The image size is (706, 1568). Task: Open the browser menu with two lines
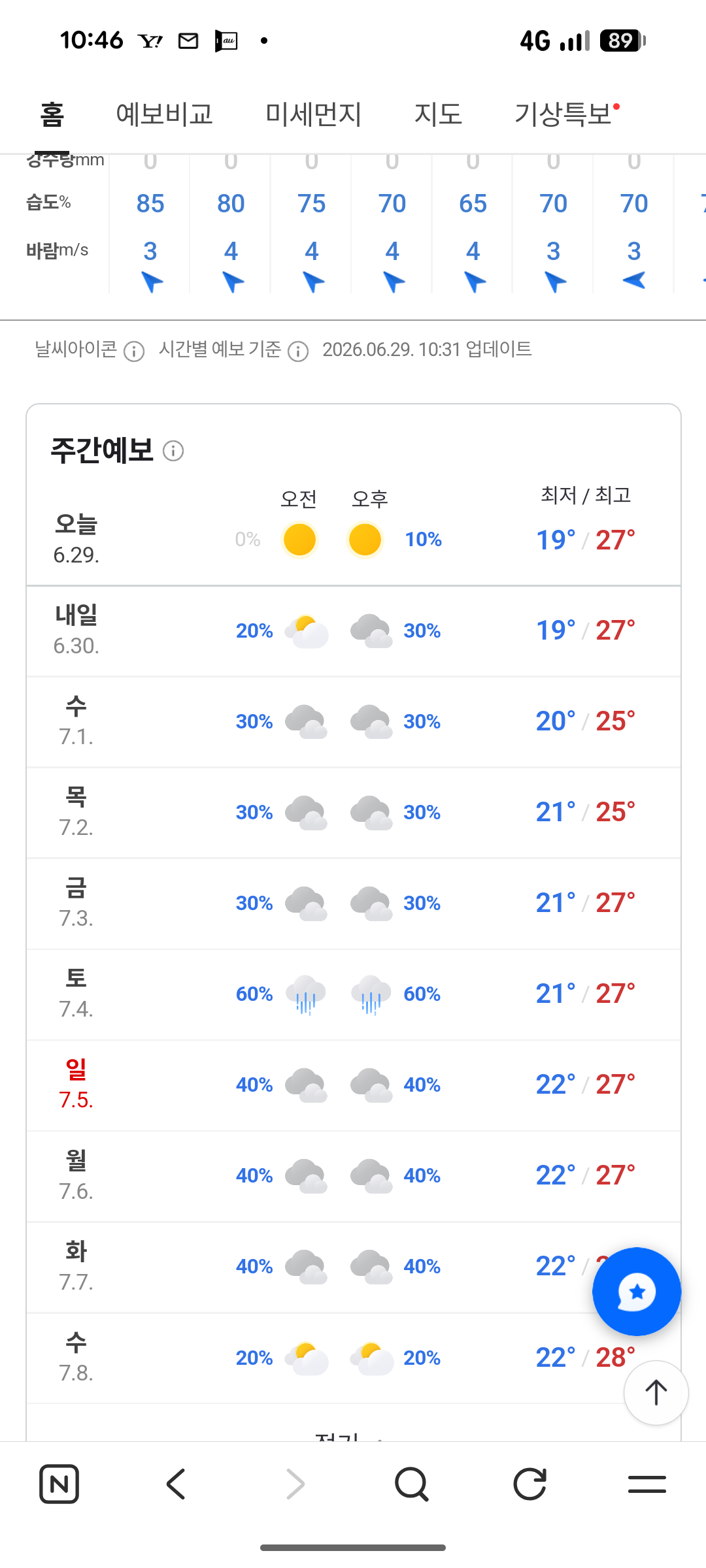coord(647,1484)
